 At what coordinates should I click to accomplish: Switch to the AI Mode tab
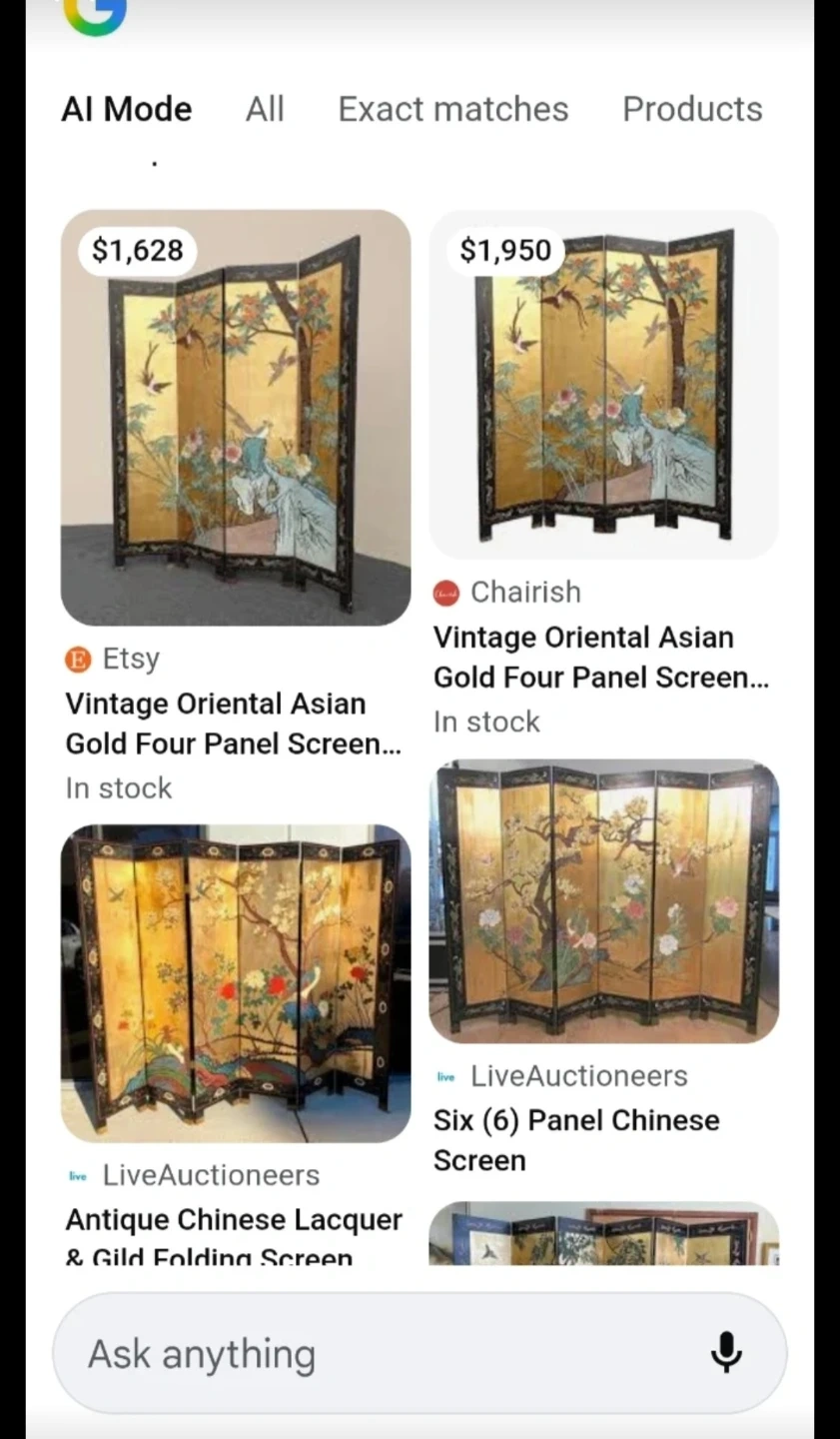tap(127, 109)
